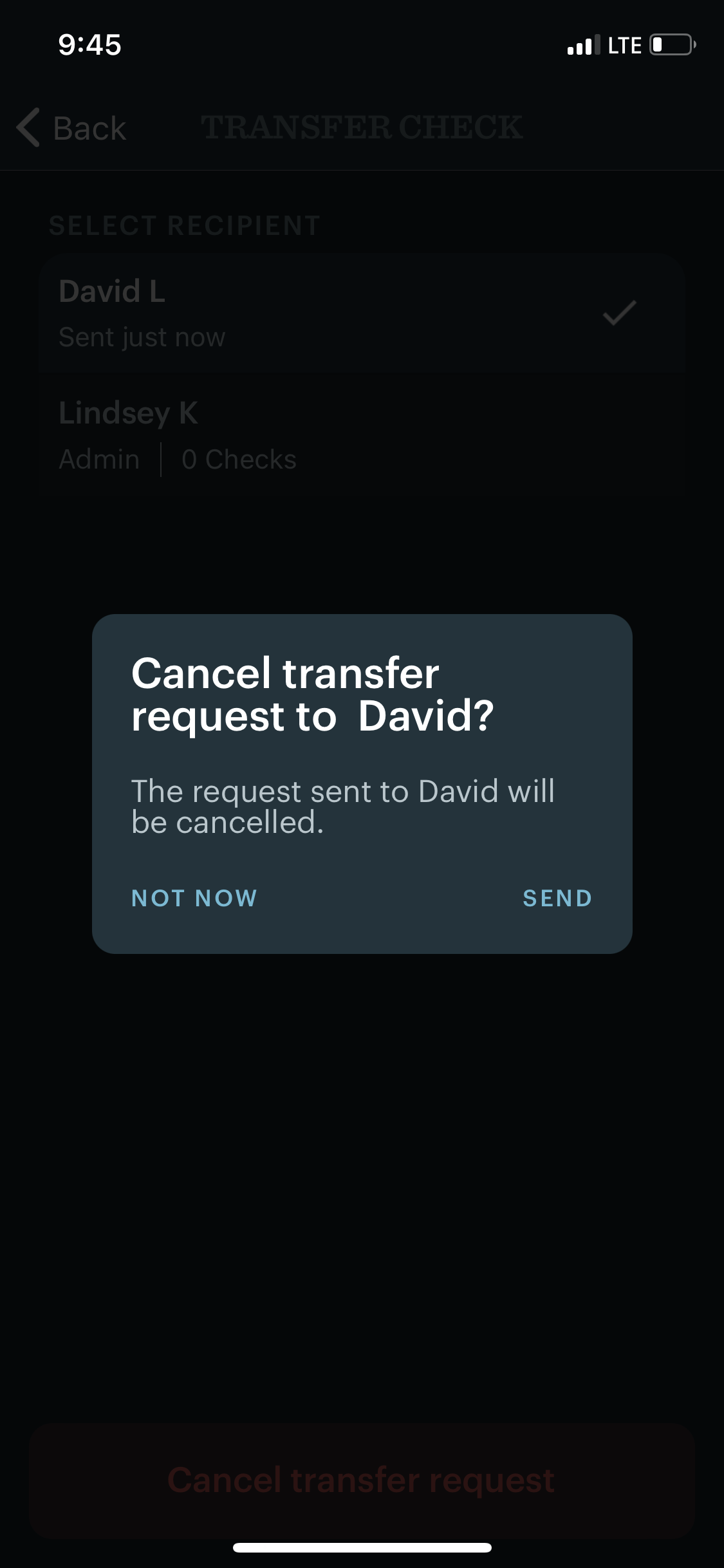The width and height of the screenshot is (724, 1568).
Task: Tap the Sent just now status under David L
Action: pos(142,337)
